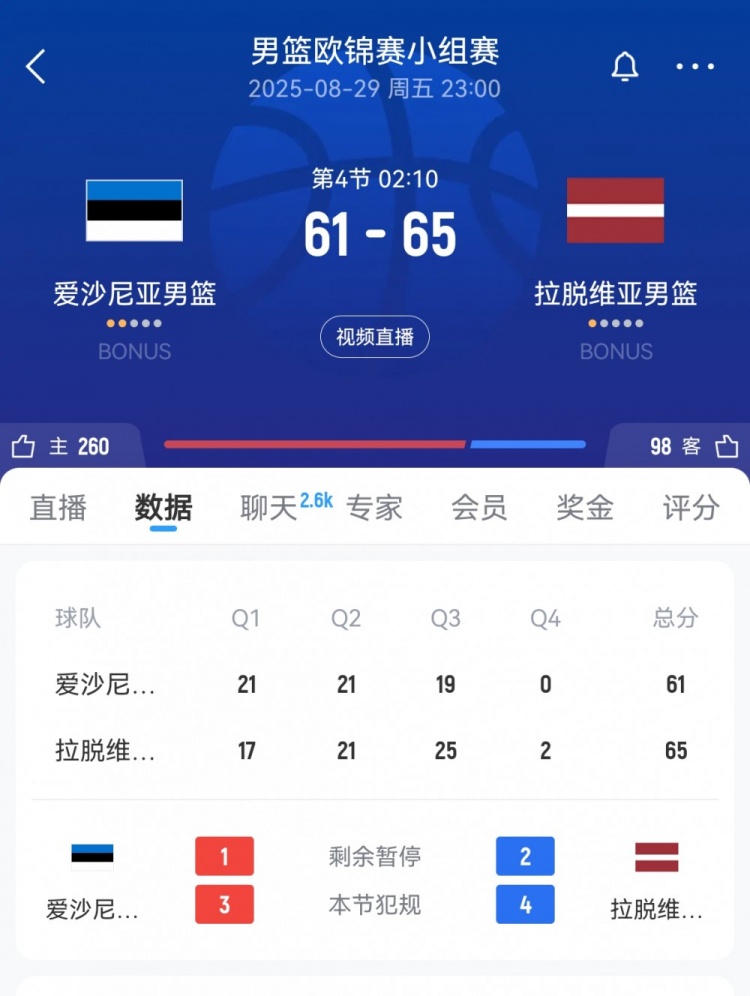Open the 会员 tab
This screenshot has height=996, width=750.
point(479,507)
